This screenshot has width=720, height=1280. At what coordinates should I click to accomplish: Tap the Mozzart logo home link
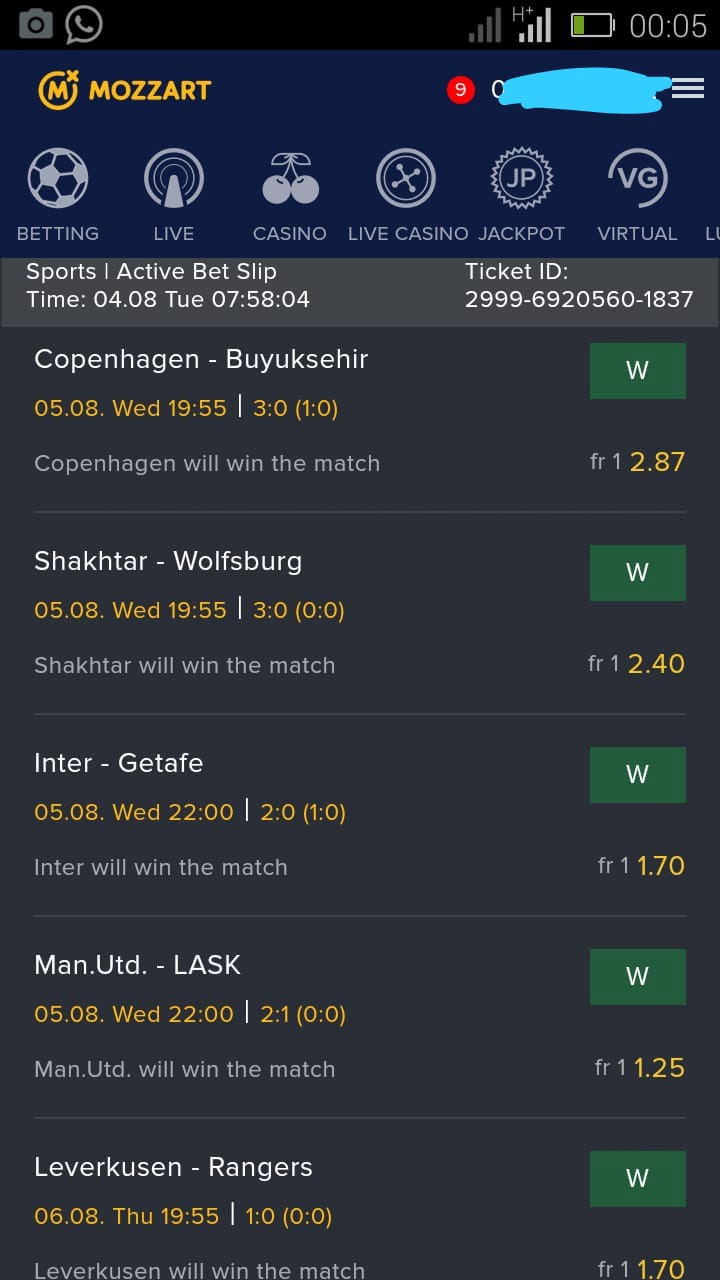(x=124, y=90)
